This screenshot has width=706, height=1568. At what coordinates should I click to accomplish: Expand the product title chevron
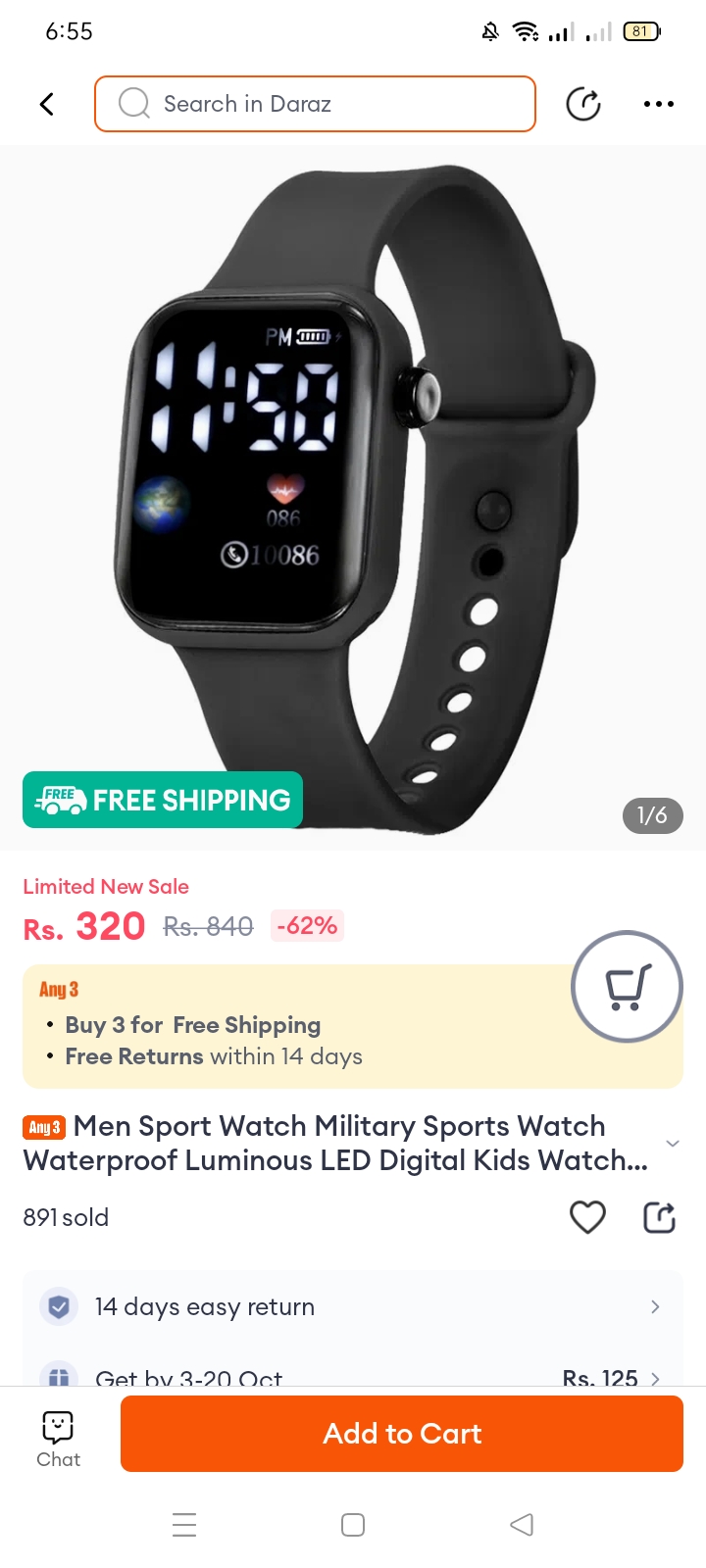tap(672, 1144)
